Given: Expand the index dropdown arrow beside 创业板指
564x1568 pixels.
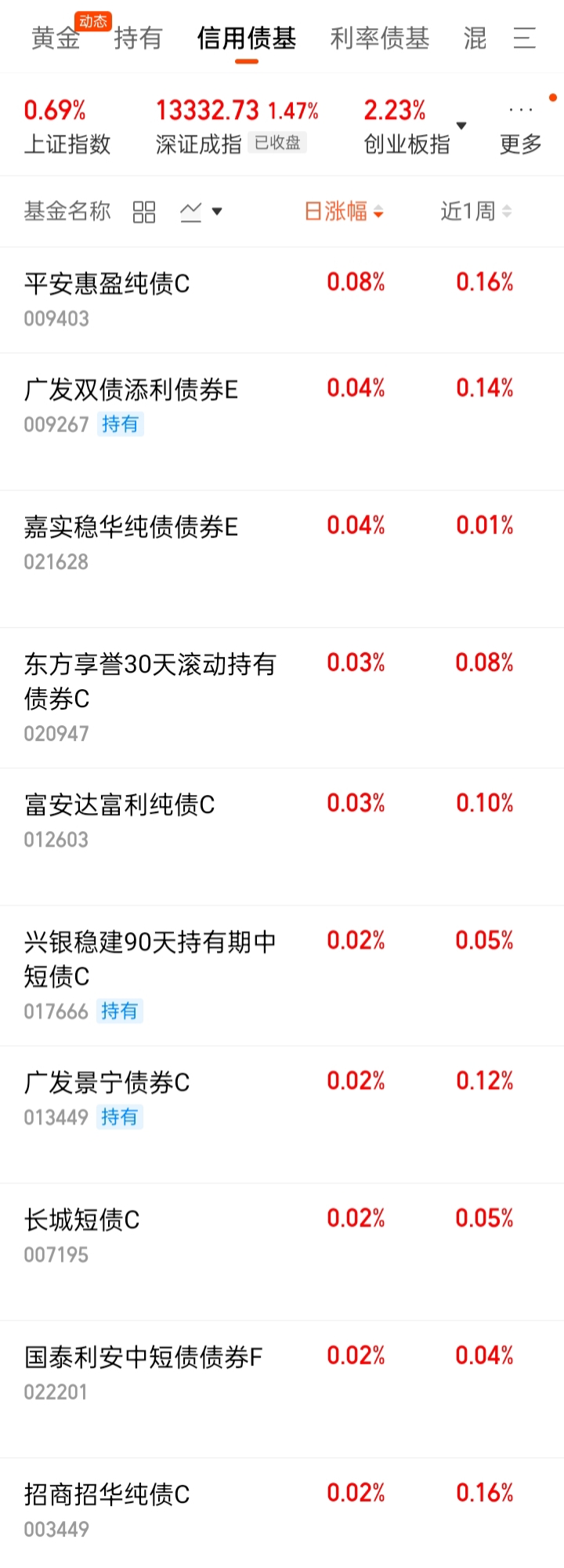Looking at the screenshot, I should pyautogui.click(x=461, y=125).
